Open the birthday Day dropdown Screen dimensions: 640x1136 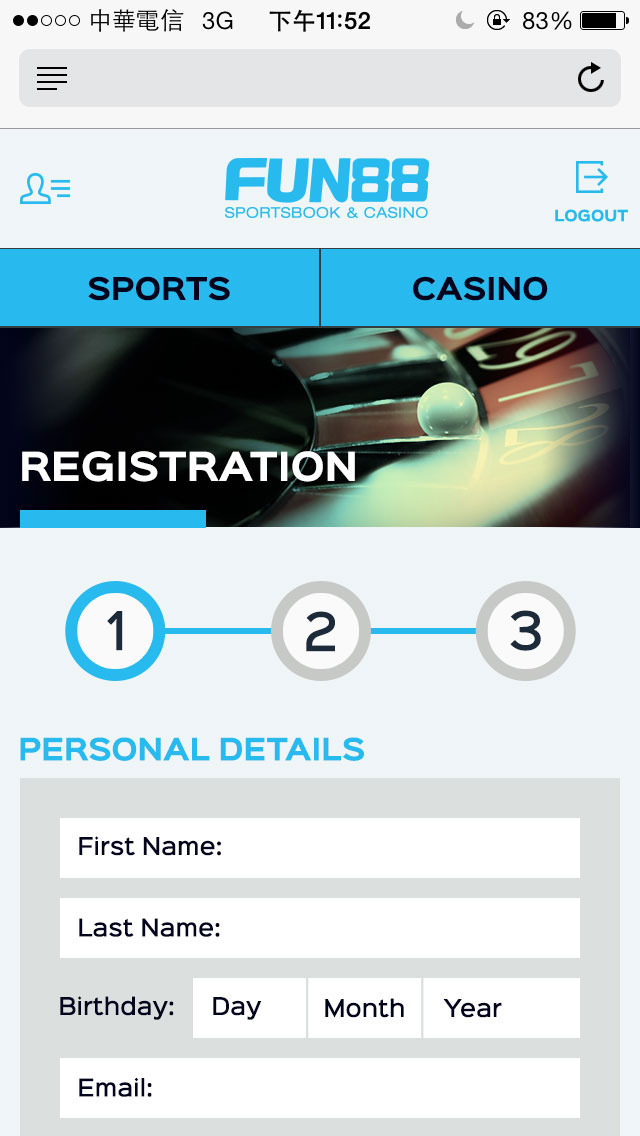pyautogui.click(x=249, y=1008)
